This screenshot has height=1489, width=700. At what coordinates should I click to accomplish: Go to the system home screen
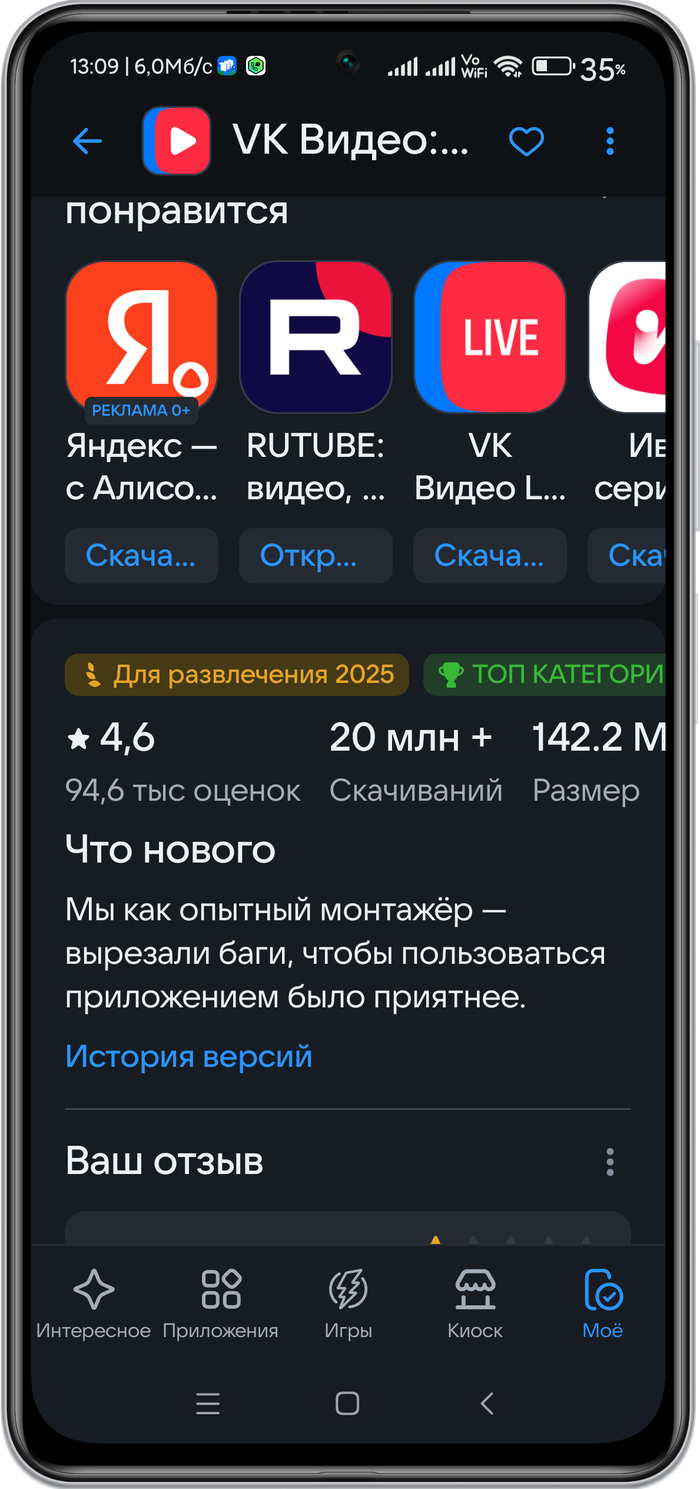coord(347,1404)
